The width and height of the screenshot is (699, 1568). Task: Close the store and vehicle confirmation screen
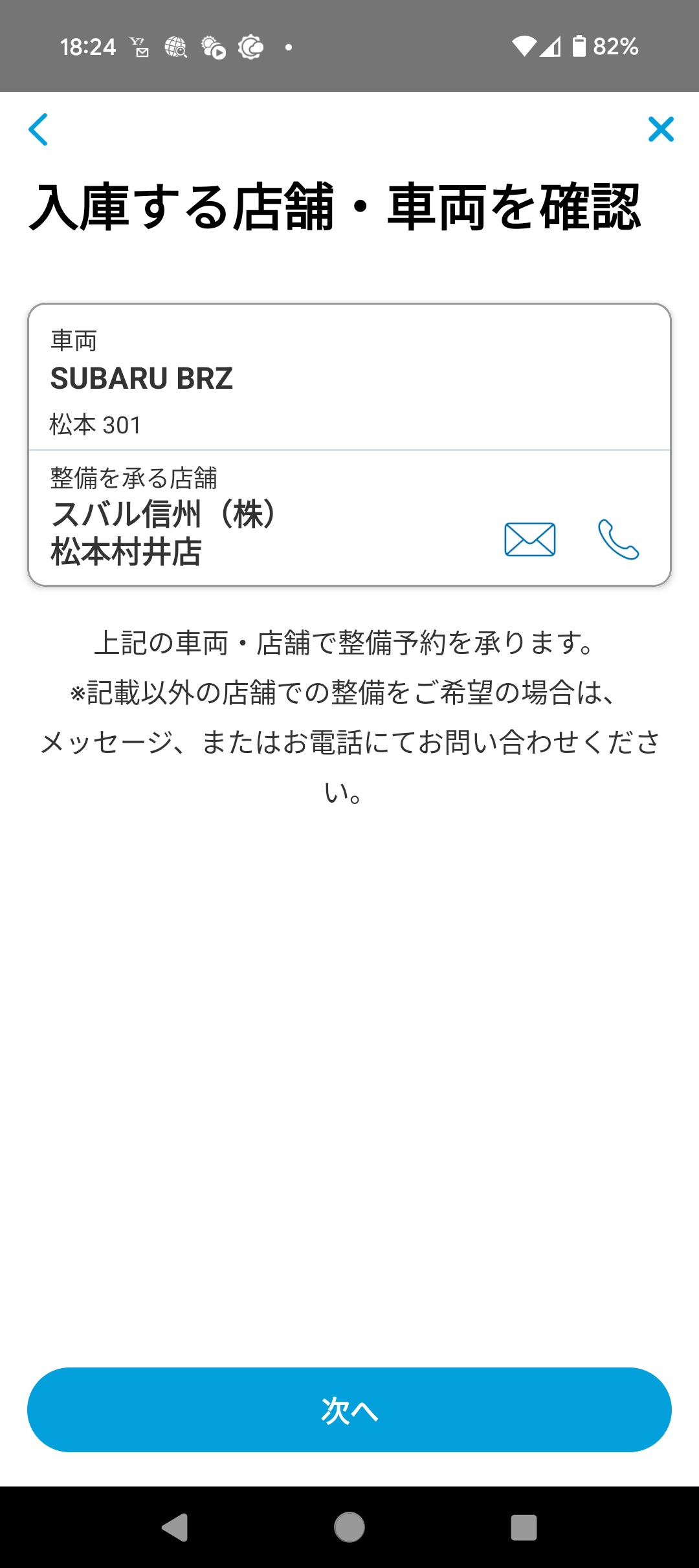point(661,129)
